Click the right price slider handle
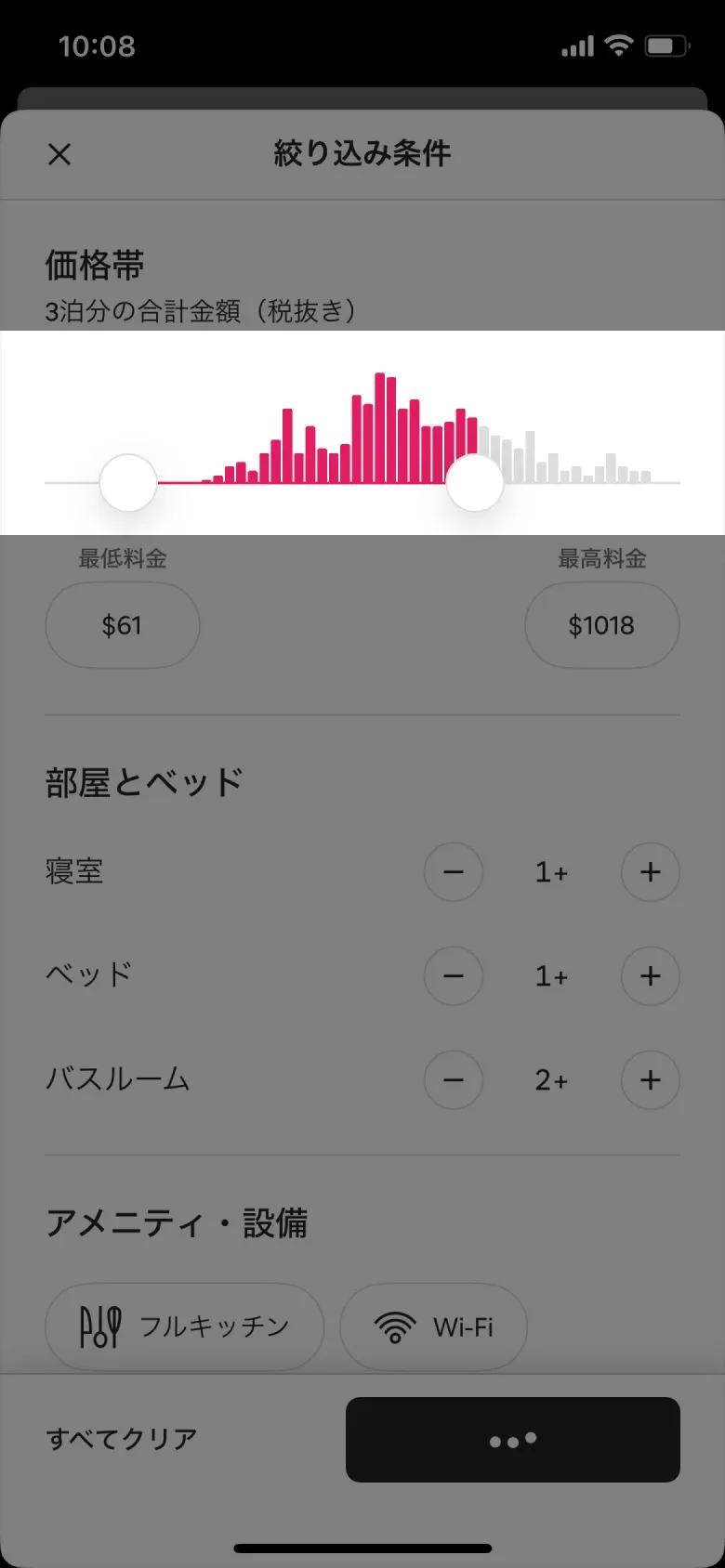This screenshot has width=725, height=1568. point(474,481)
